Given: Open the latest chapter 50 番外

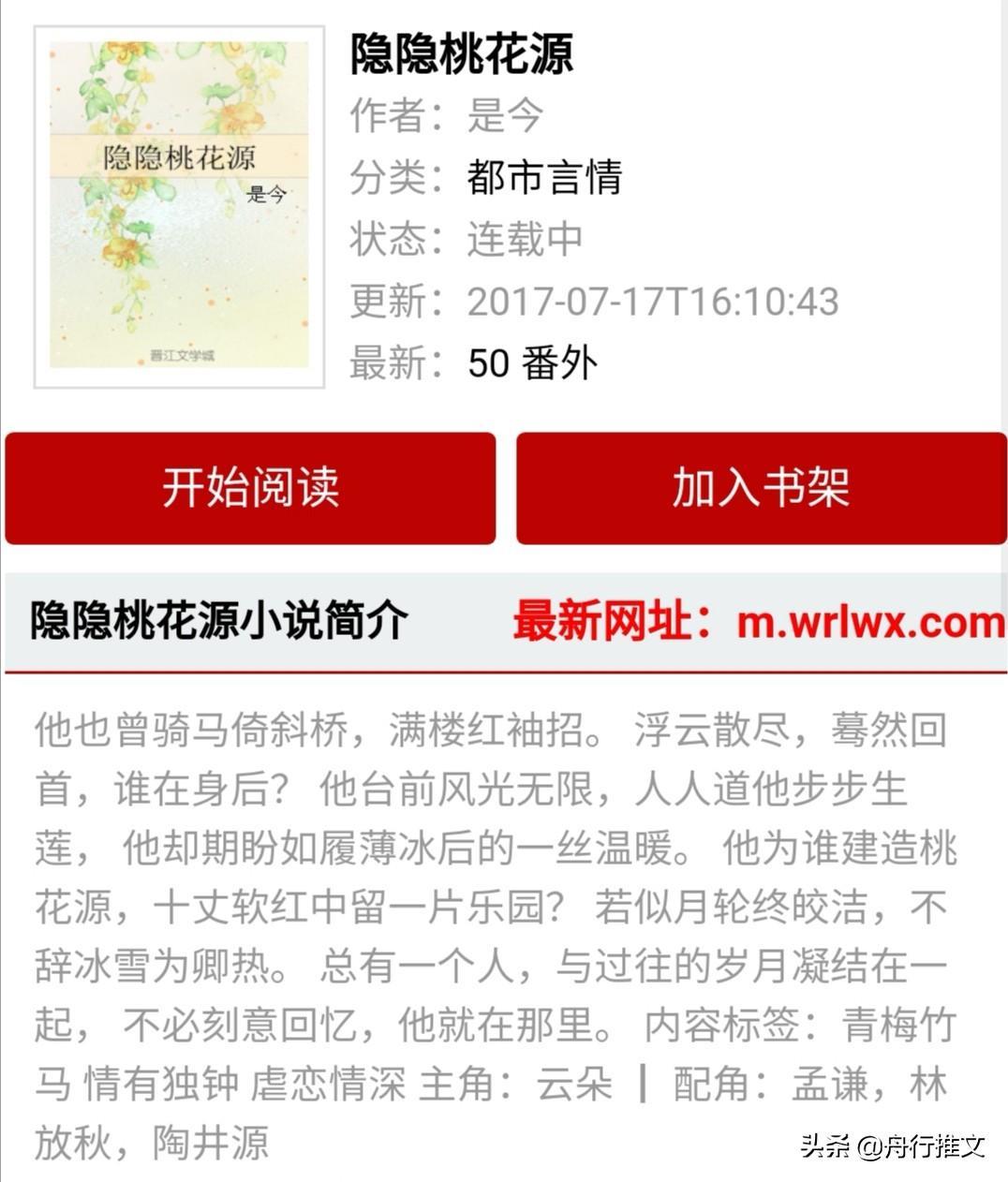Looking at the screenshot, I should (x=532, y=362).
